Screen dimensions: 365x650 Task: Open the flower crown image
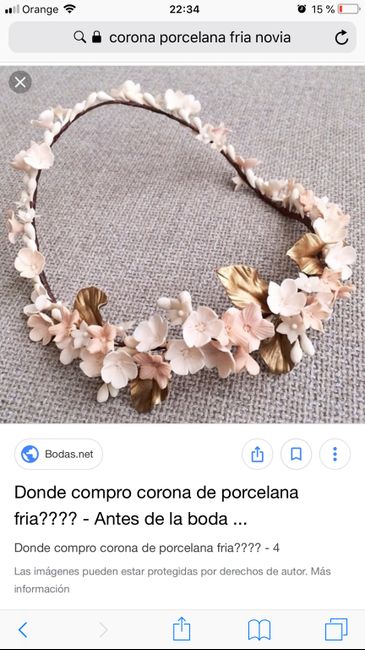click(182, 245)
